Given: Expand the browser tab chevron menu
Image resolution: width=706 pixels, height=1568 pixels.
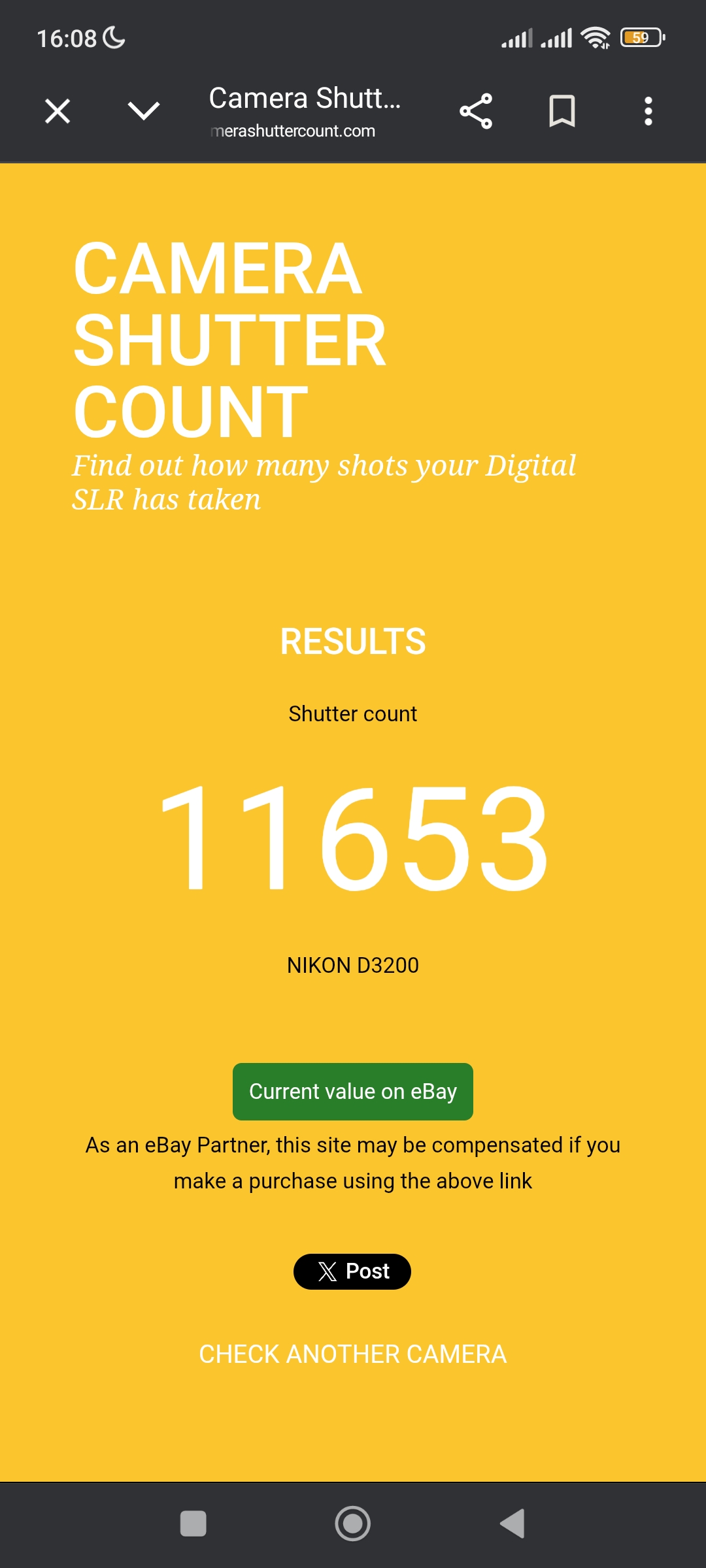Looking at the screenshot, I should click(x=144, y=111).
